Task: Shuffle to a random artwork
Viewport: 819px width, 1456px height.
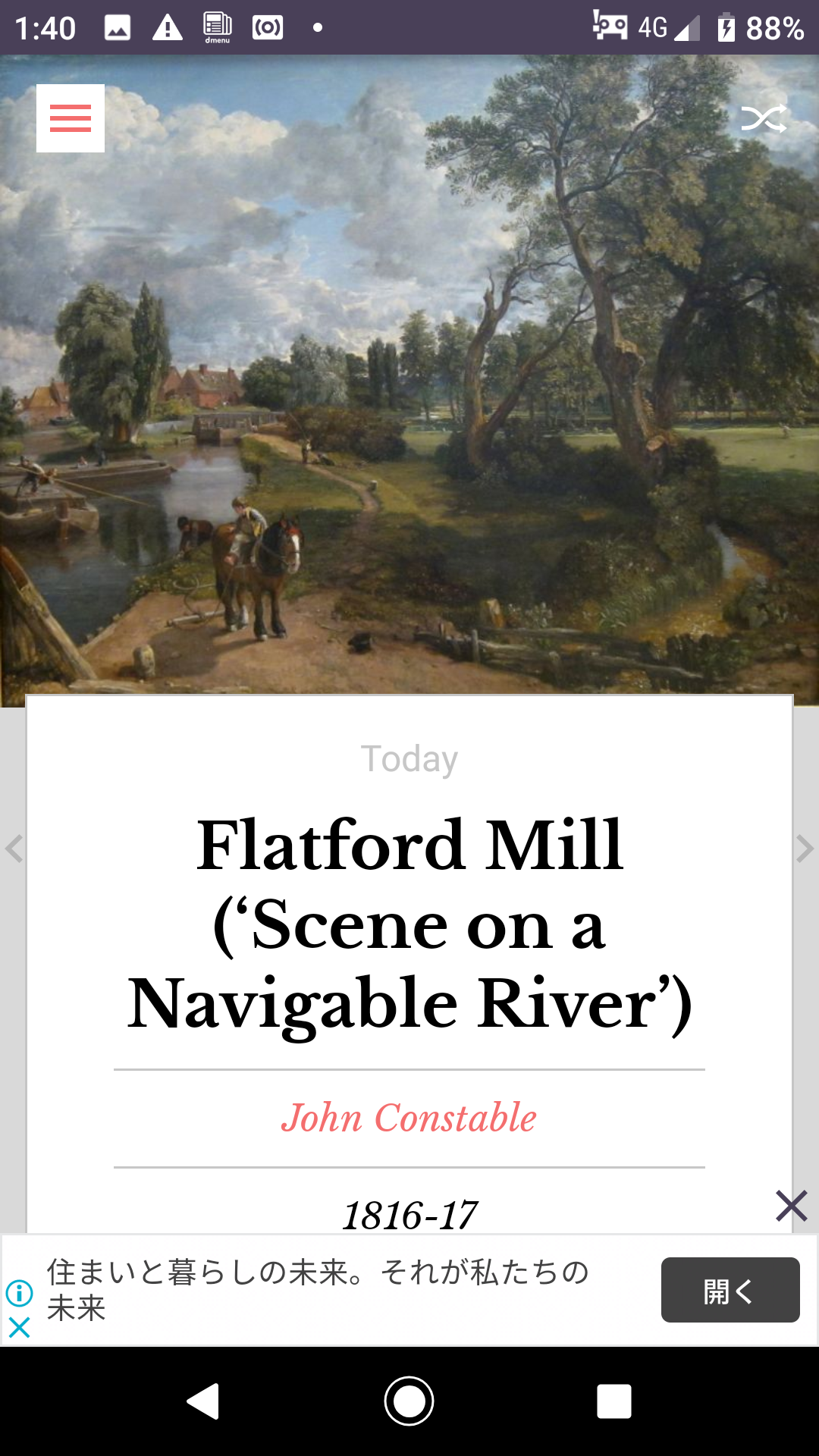Action: 763,119
